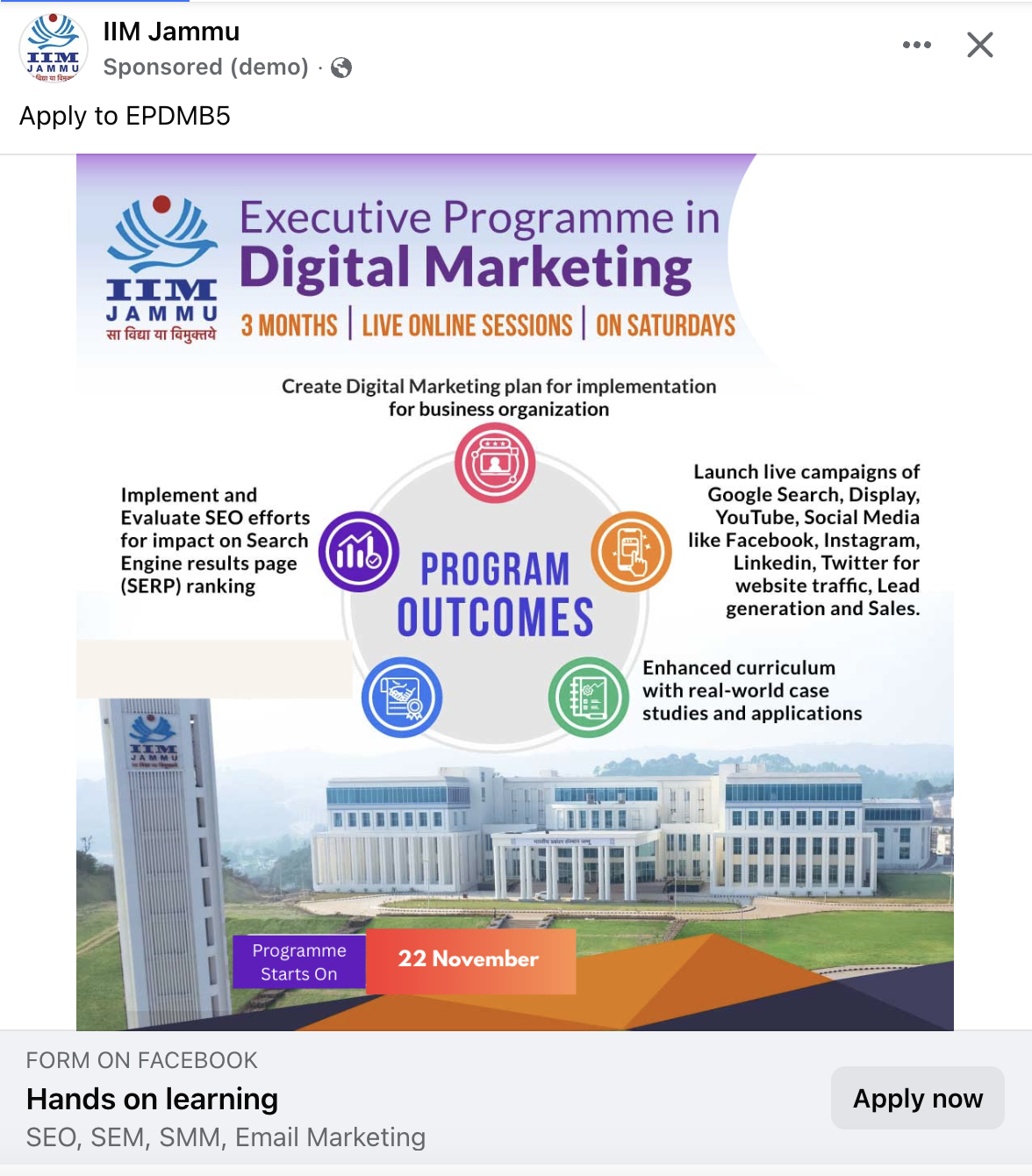1032x1176 pixels.
Task: Open the three-dot ad options menu
Action: (916, 45)
